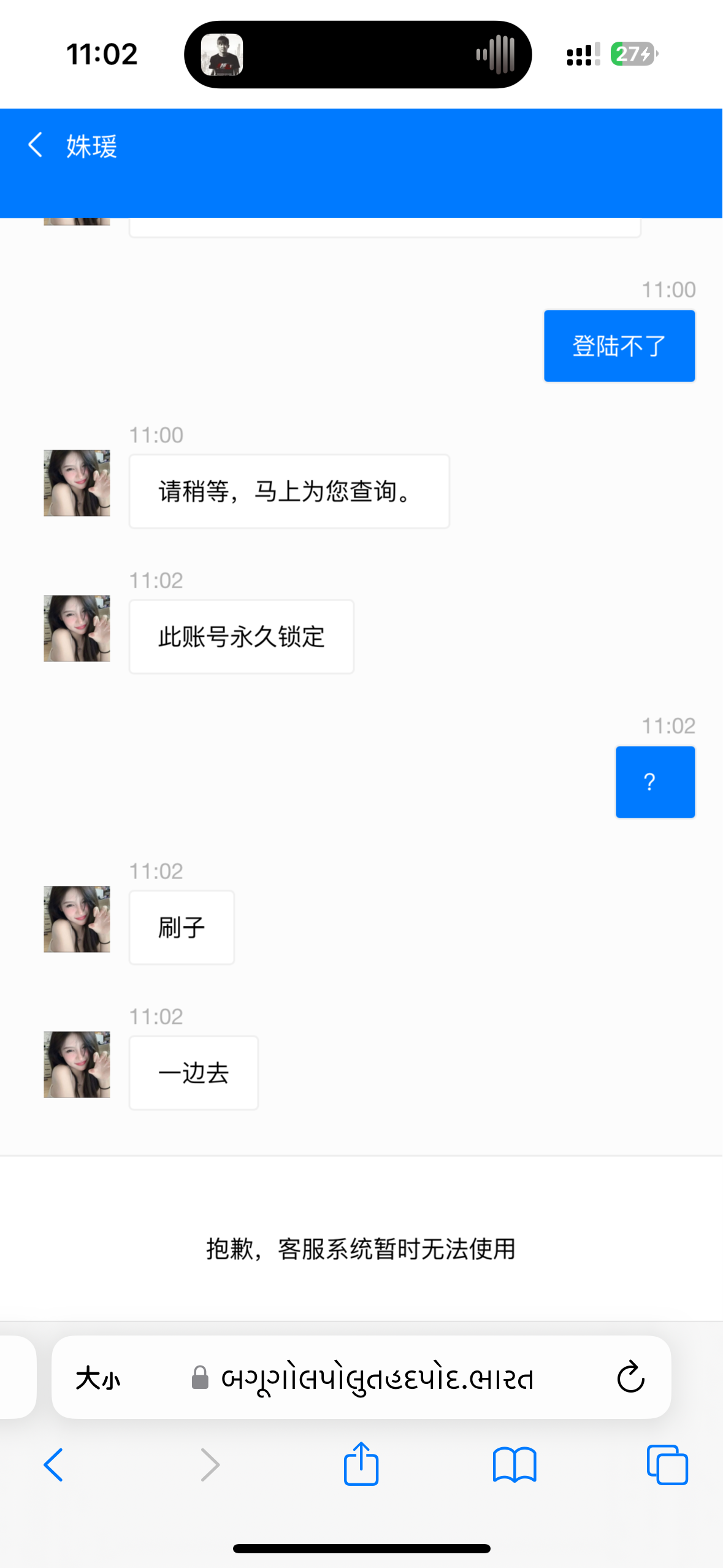Navigate back in Safari browser history
The image size is (723, 1568).
(x=54, y=1465)
